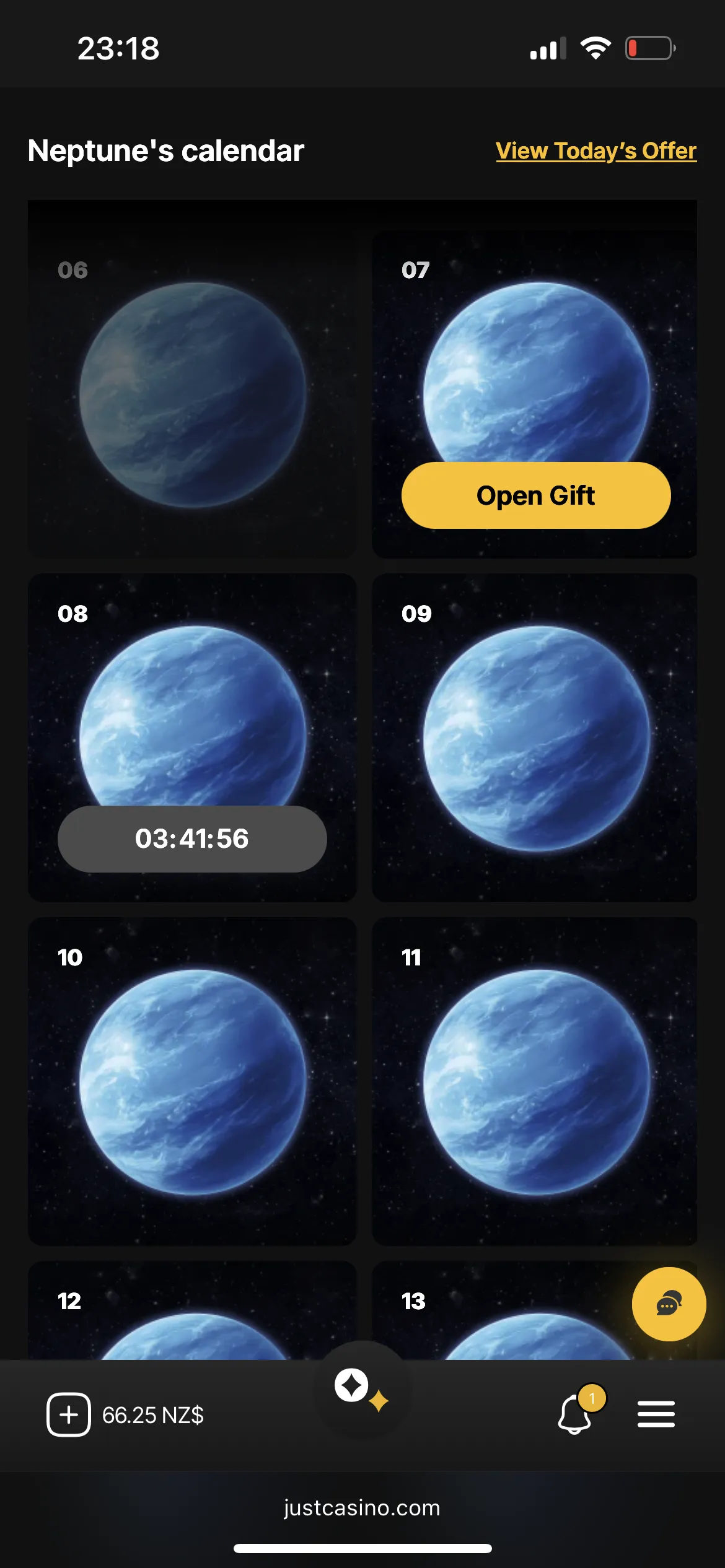Viewport: 725px width, 1568px height.
Task: Select the day 09 planet tile
Action: pos(534,737)
